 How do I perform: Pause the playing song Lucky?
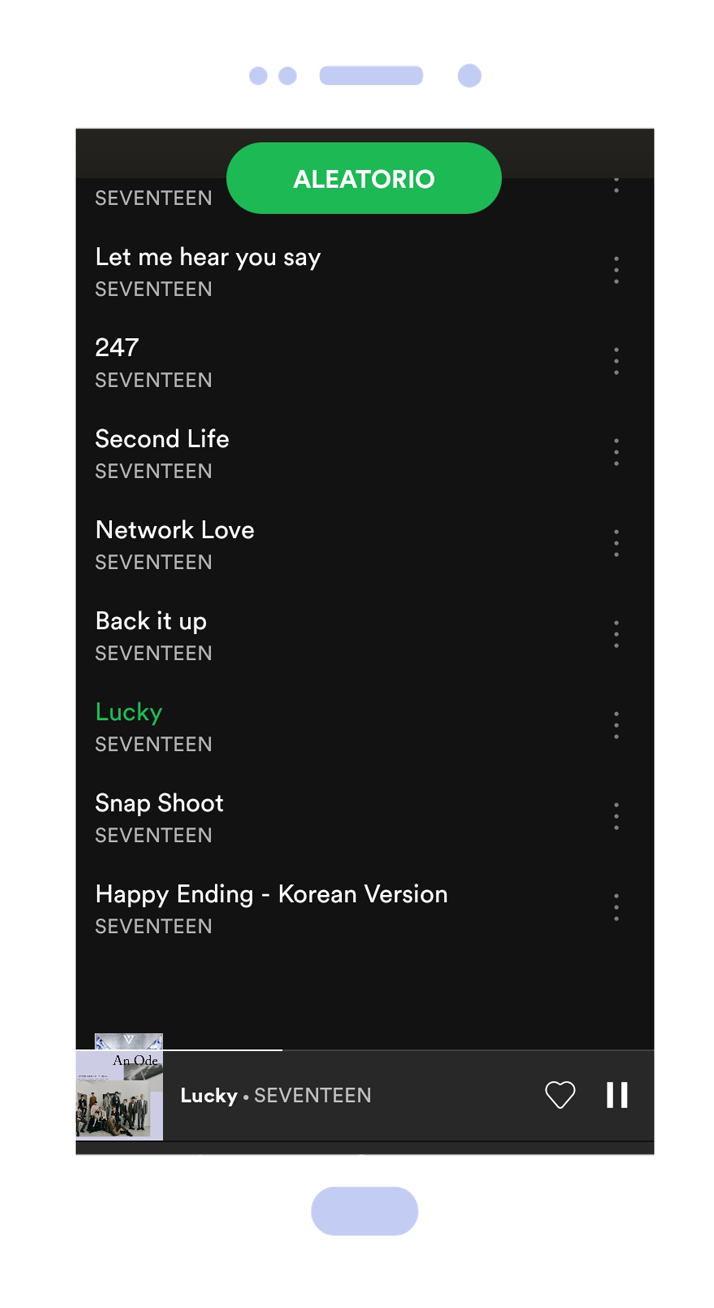coord(617,1095)
